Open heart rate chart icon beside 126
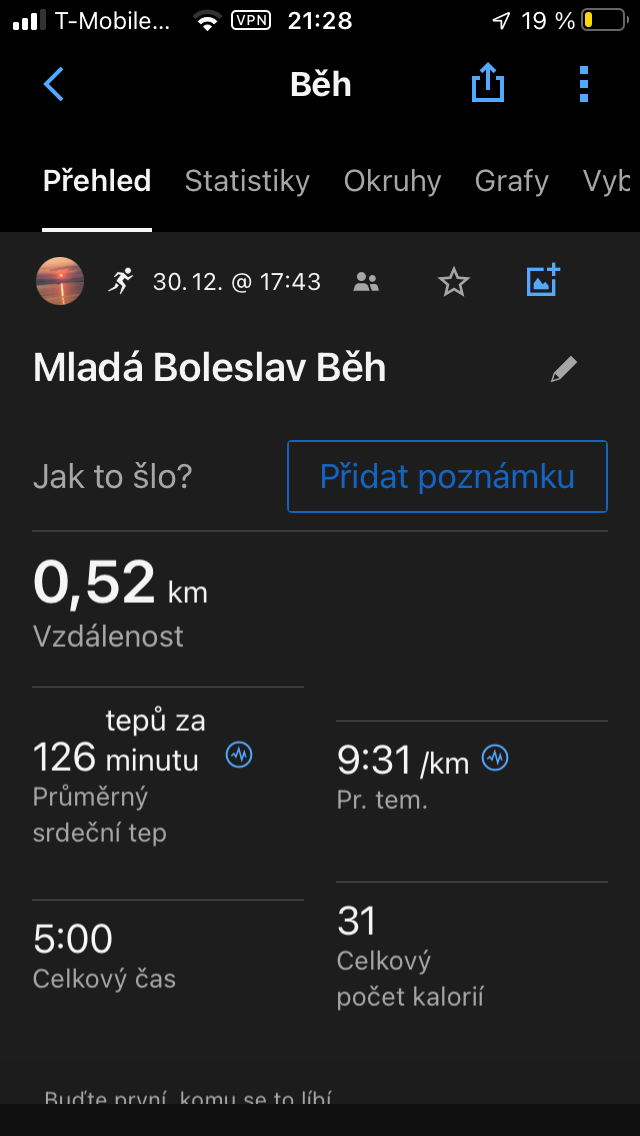640x1136 pixels. click(x=239, y=755)
